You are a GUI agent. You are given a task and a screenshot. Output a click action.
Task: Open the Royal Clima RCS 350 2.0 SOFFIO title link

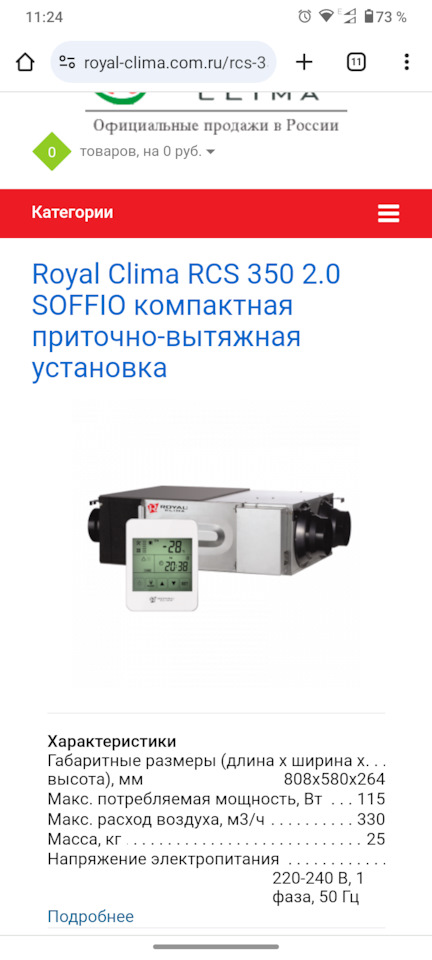coord(186,321)
